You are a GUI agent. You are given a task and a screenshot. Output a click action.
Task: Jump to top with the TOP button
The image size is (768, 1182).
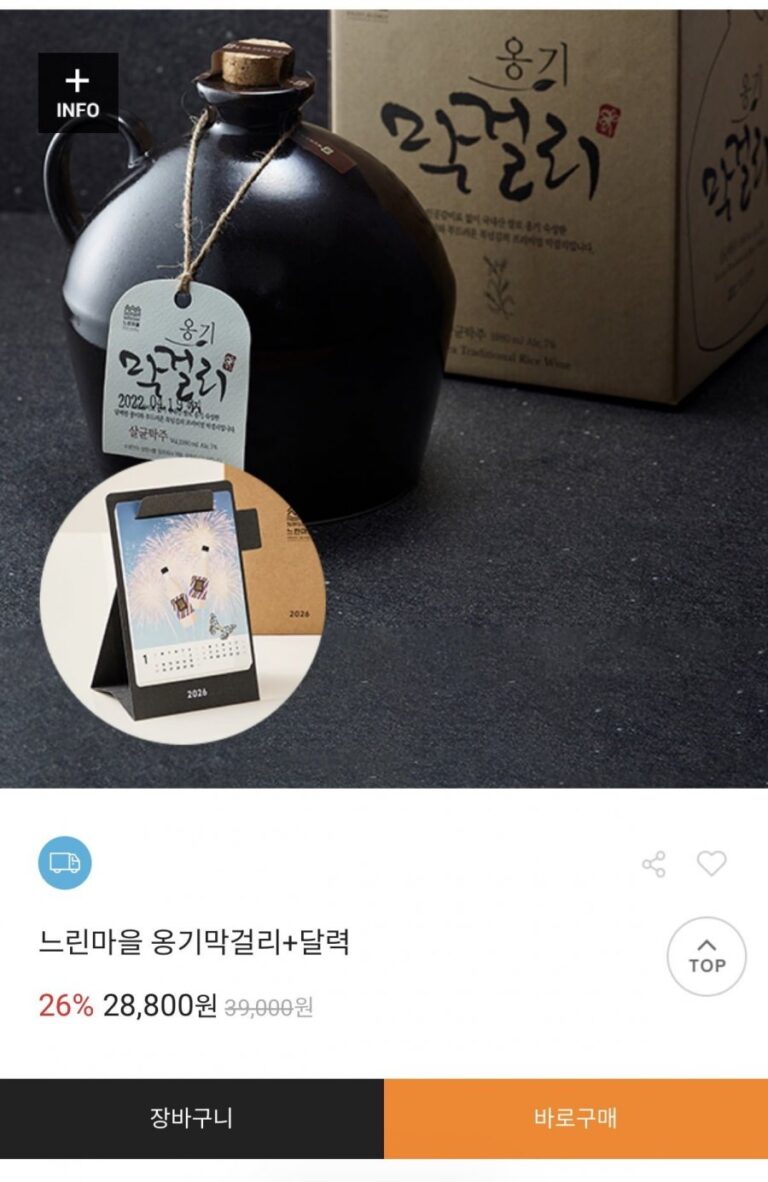click(x=706, y=956)
